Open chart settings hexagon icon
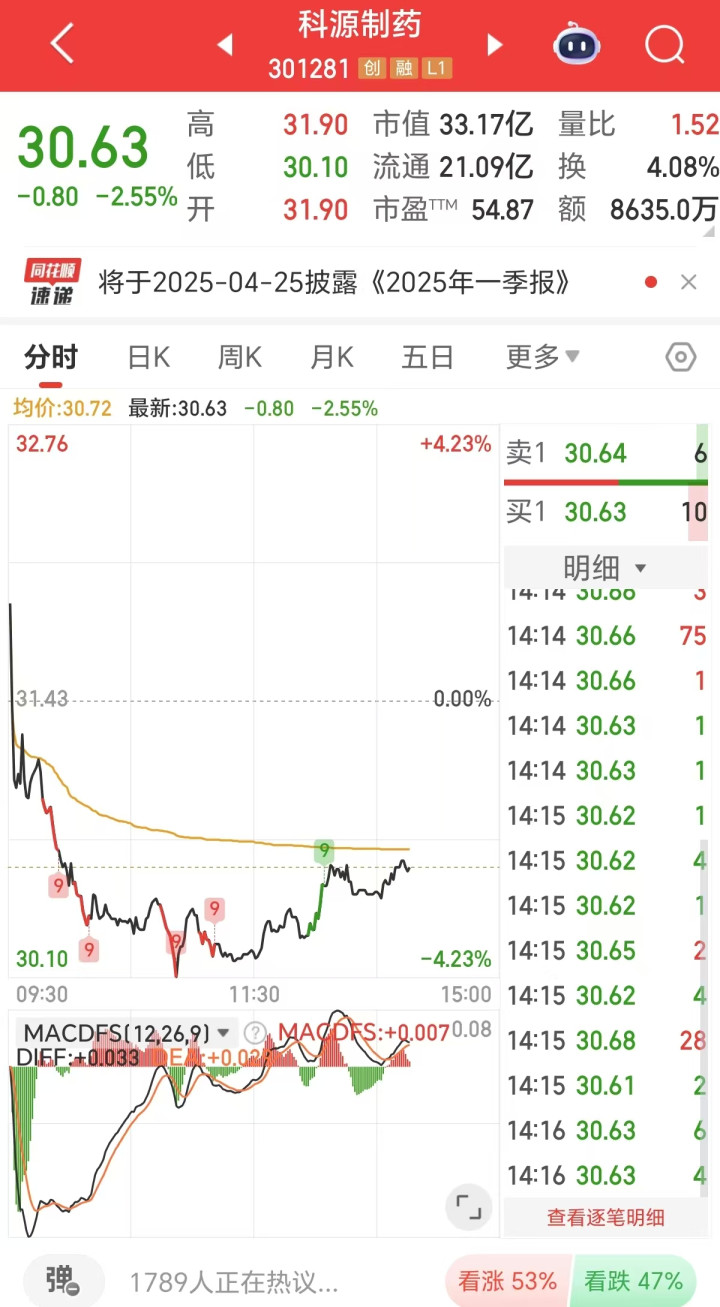The image size is (720, 1307). click(680, 357)
